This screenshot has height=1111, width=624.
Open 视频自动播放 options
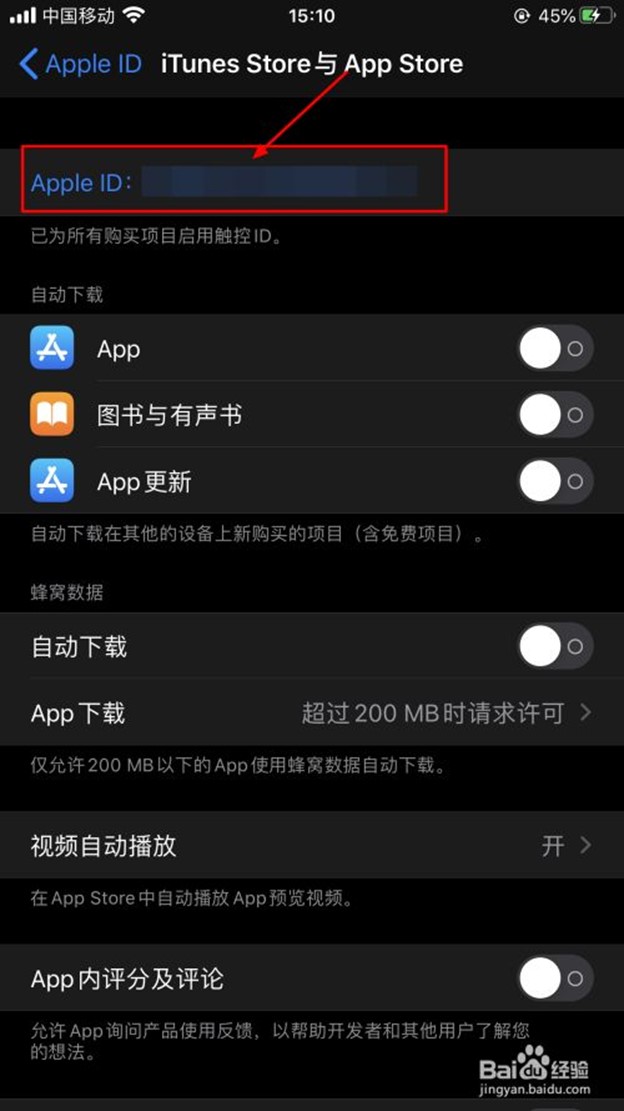pos(312,846)
